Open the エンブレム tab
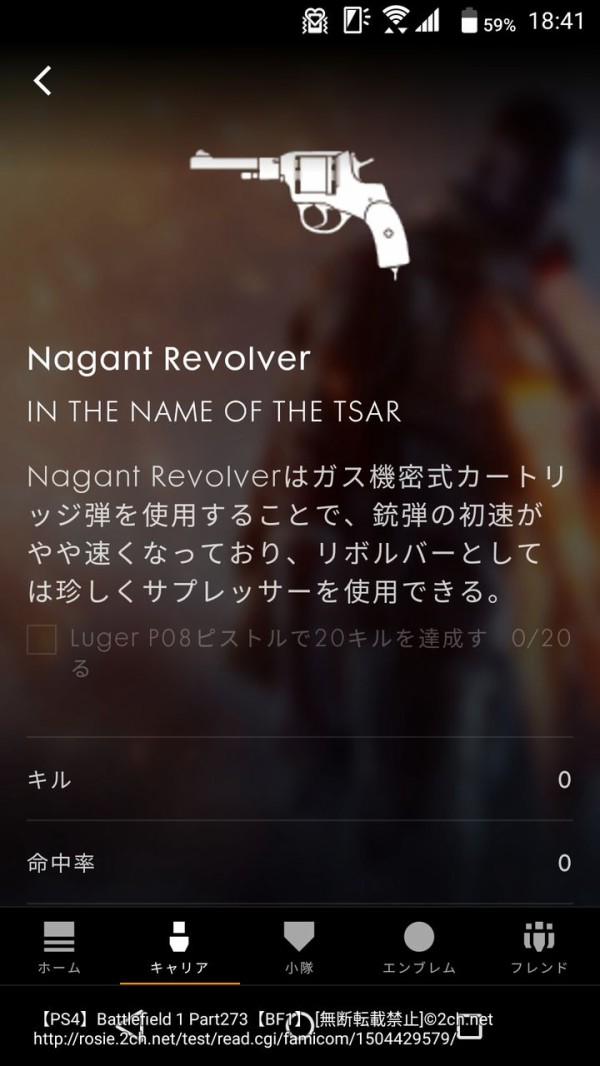 coord(419,947)
